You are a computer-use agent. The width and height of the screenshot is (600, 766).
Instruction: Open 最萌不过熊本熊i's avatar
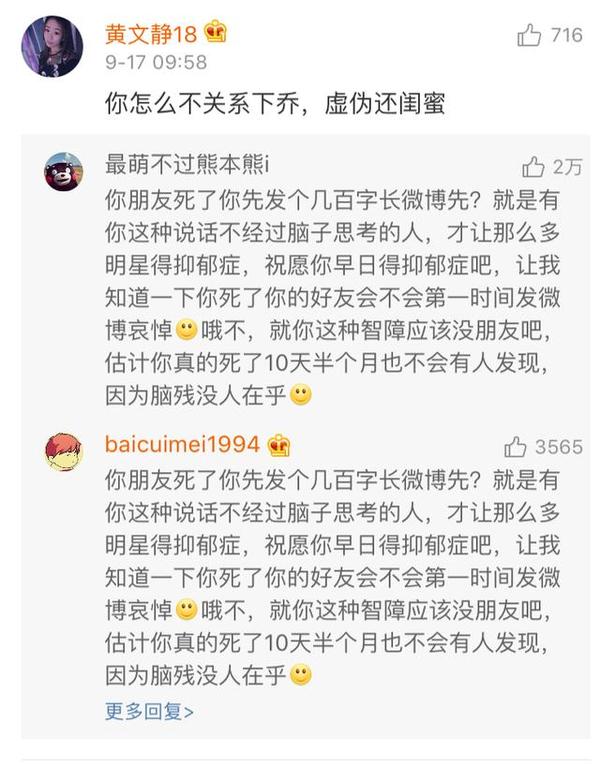pos(64,172)
